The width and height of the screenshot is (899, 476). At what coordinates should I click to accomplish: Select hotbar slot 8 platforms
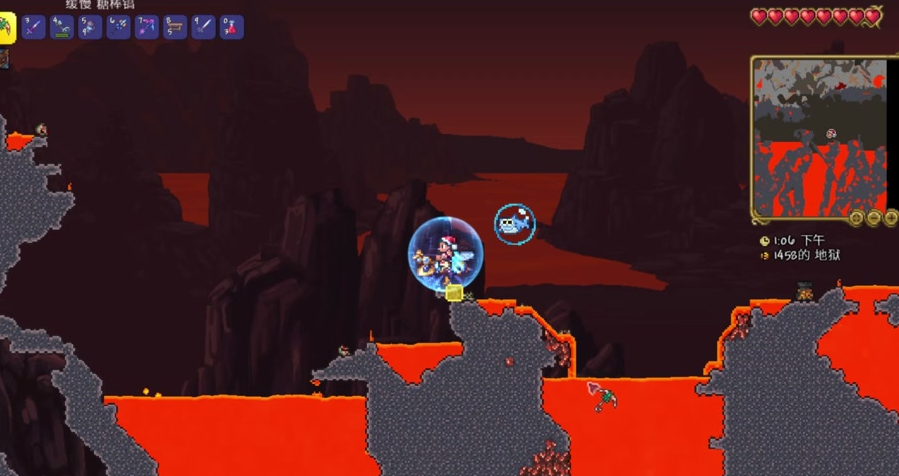[x=175, y=27]
